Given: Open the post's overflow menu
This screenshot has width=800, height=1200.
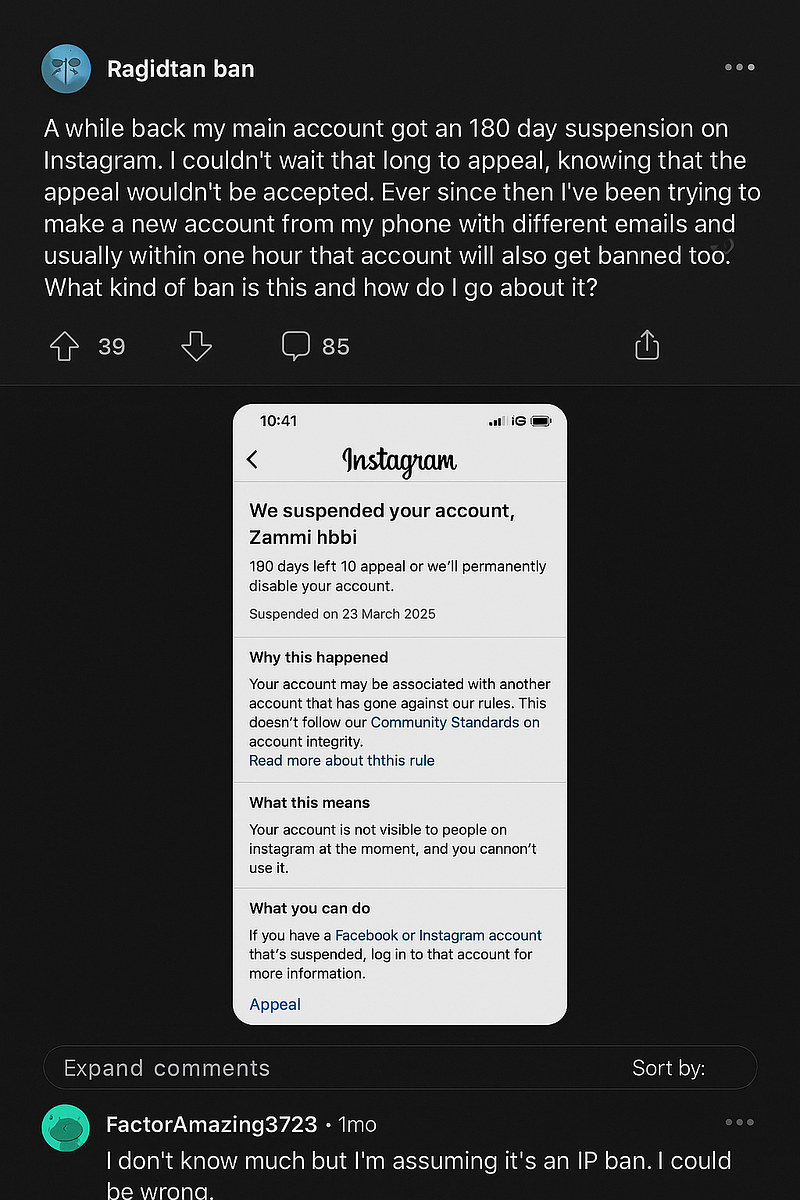Looking at the screenshot, I should click(x=740, y=67).
